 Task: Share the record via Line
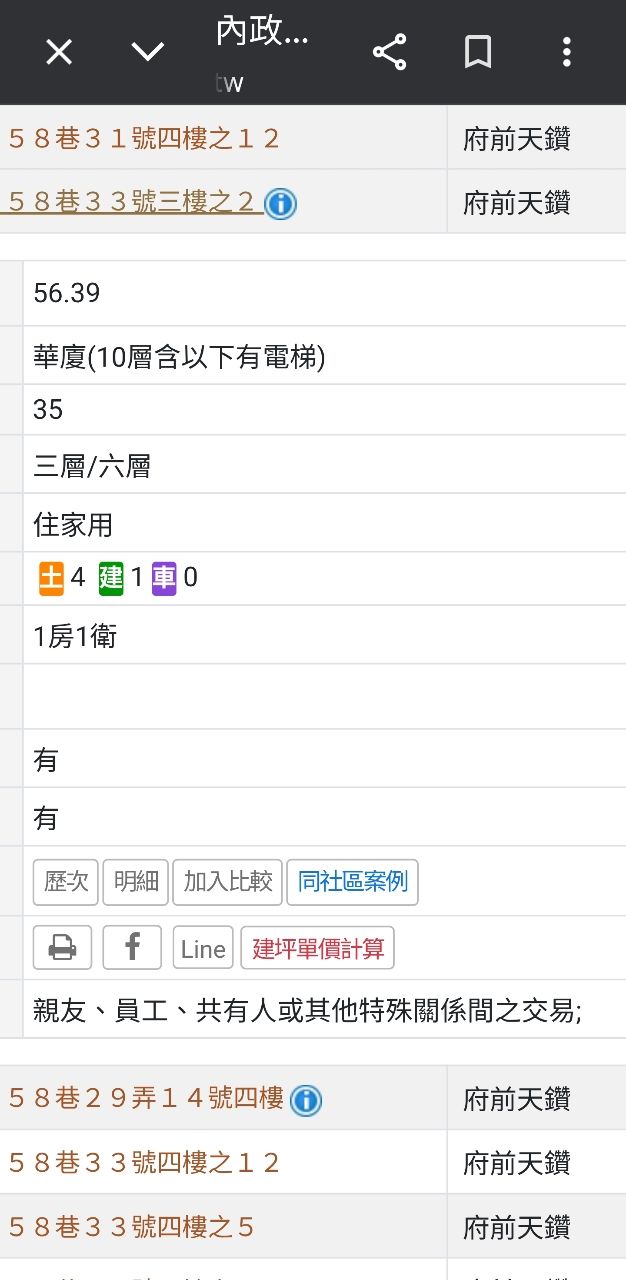(x=203, y=948)
